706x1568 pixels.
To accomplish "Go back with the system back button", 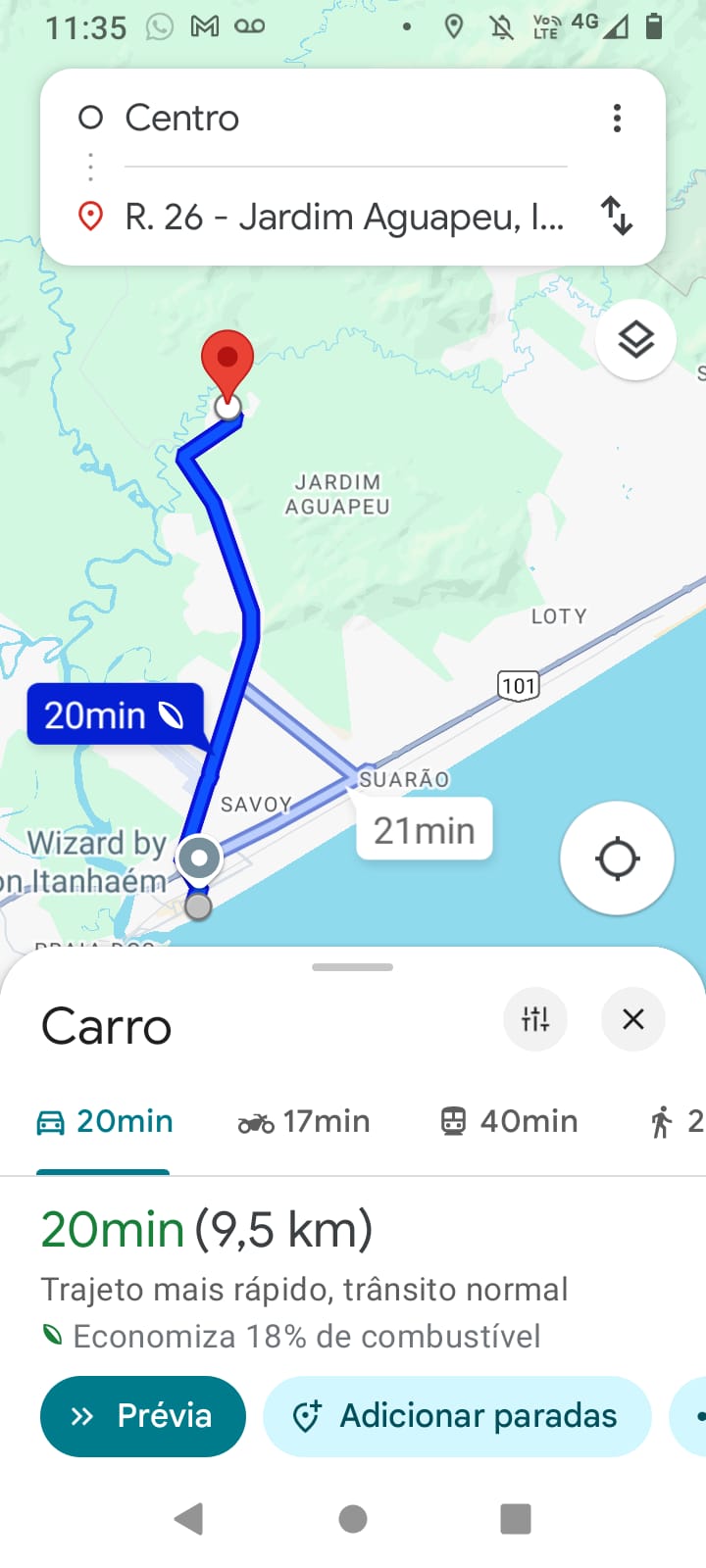I will pyautogui.click(x=188, y=1519).
